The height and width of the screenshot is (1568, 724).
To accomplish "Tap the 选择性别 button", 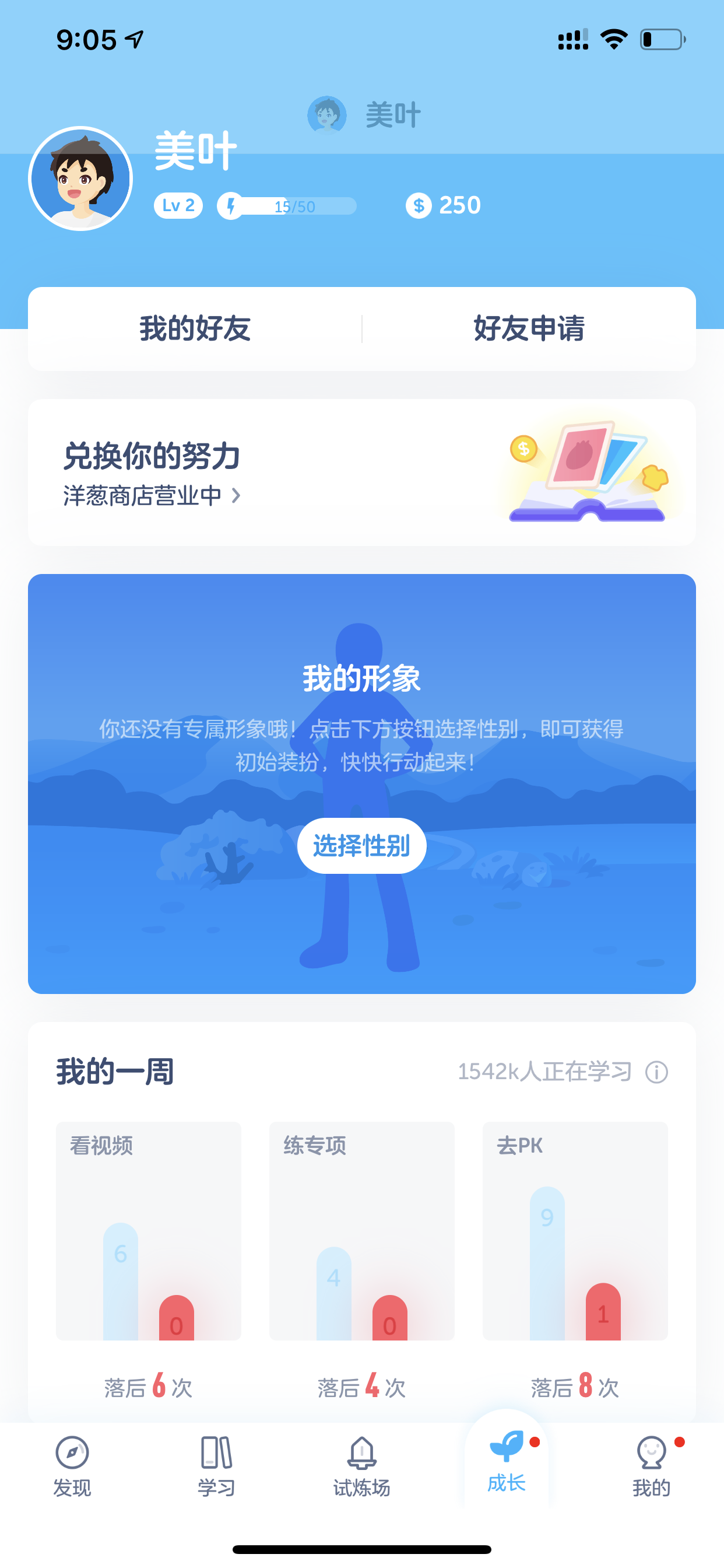I will coord(361,845).
